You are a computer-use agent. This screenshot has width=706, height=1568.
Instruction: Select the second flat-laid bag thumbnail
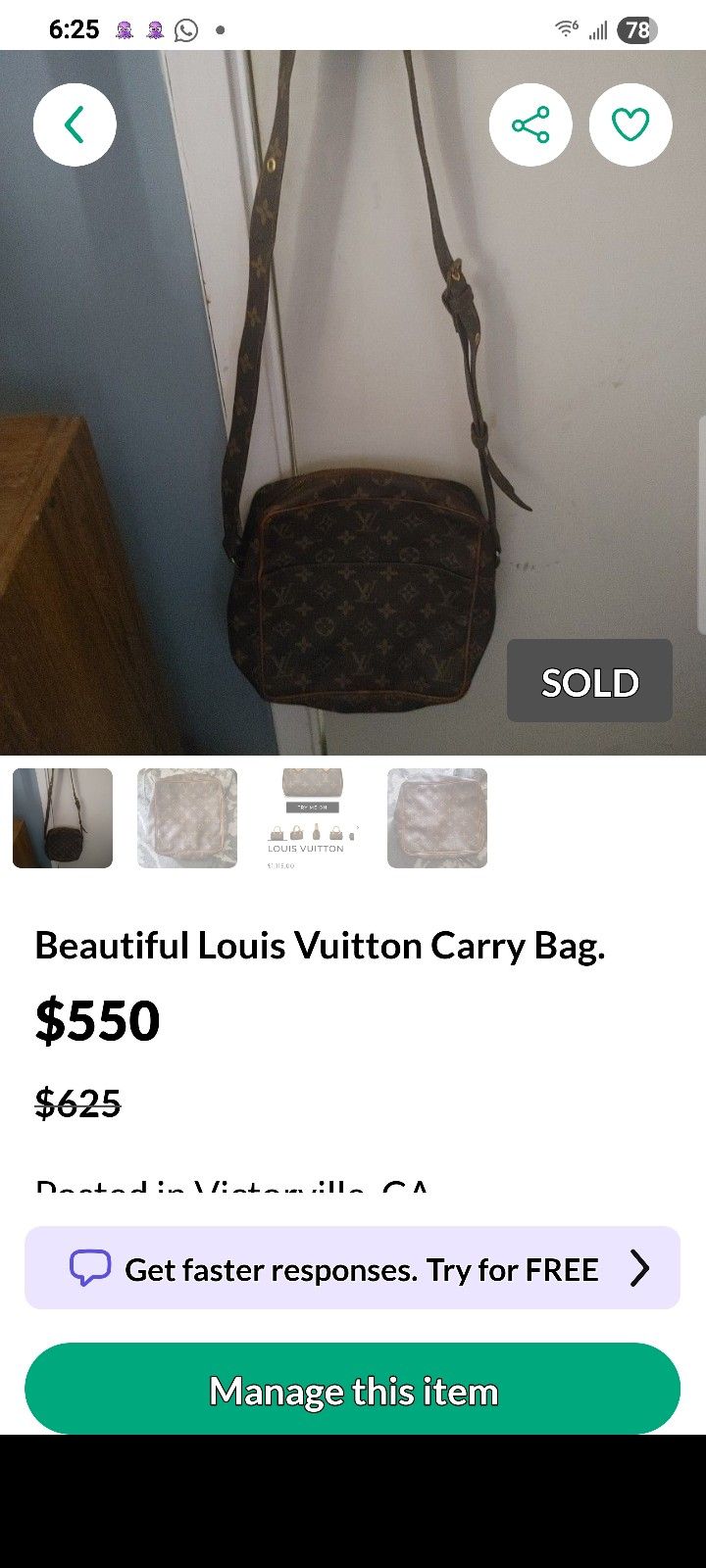(186, 818)
